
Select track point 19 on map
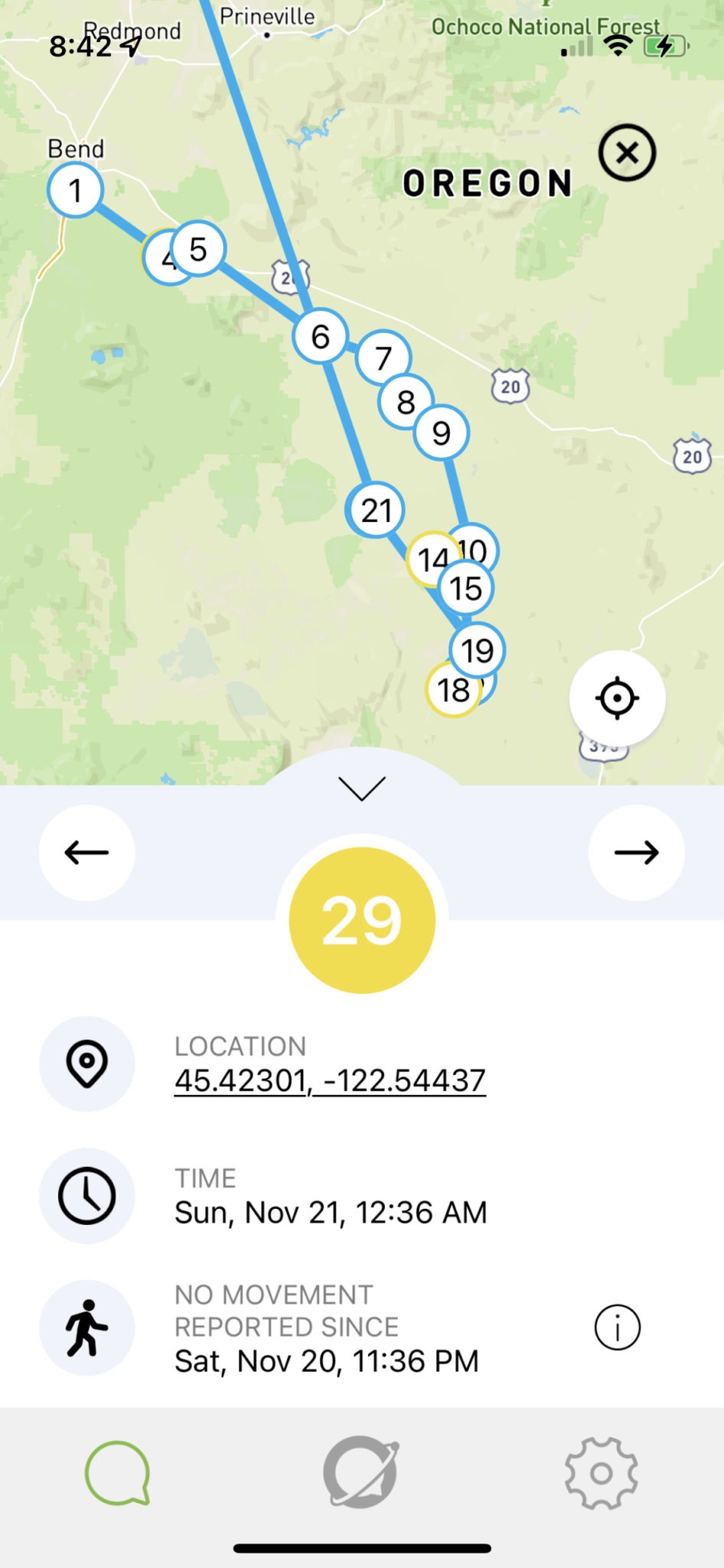(x=478, y=651)
